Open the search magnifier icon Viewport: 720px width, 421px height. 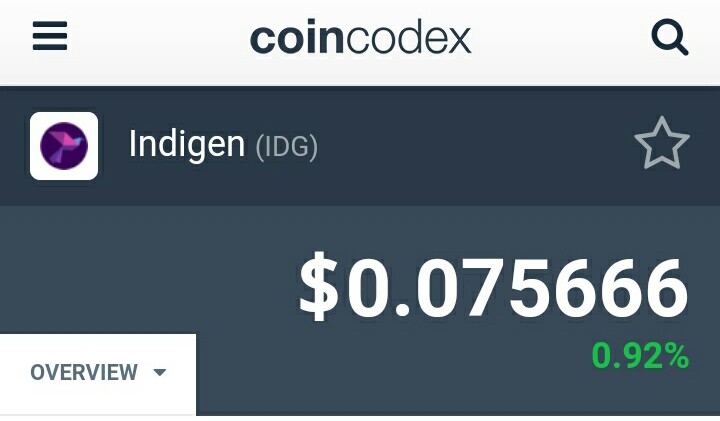[669, 38]
